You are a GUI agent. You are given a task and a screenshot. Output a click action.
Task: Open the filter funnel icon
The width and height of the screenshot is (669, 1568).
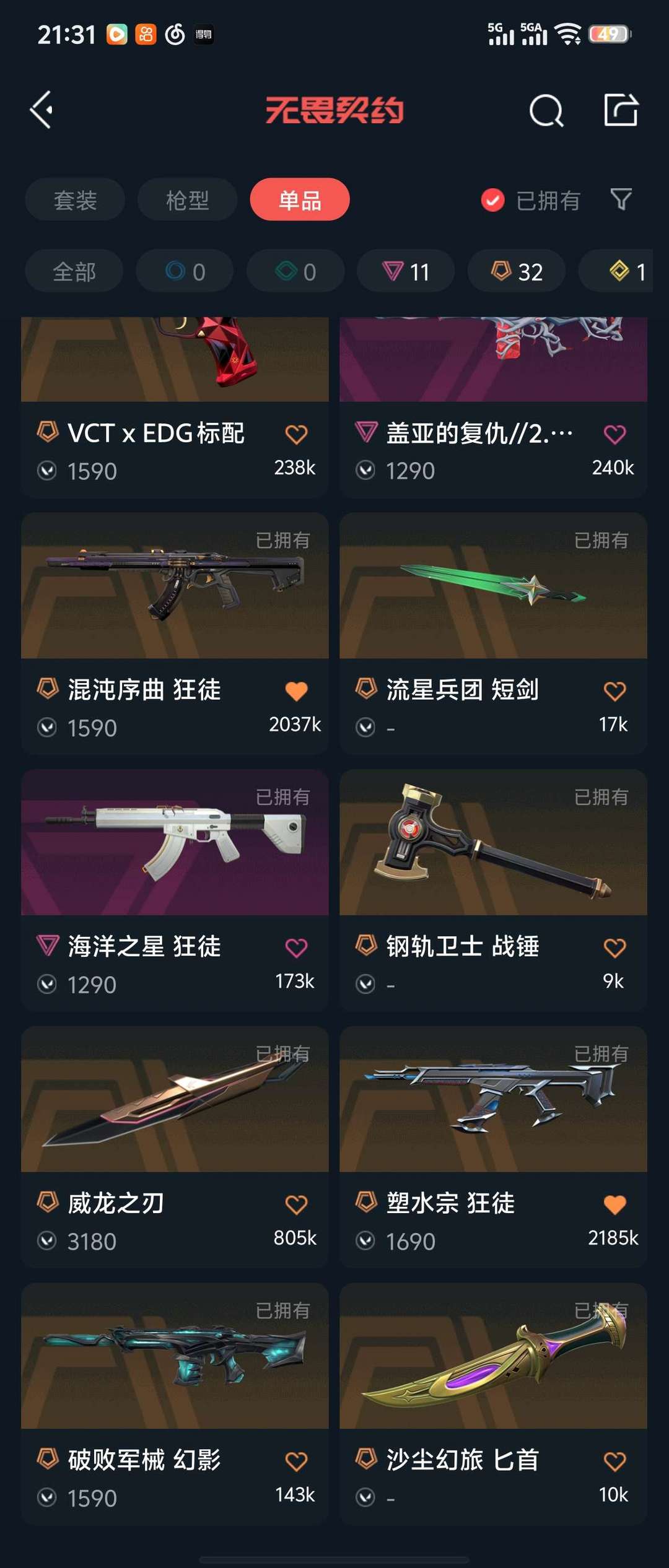click(x=621, y=199)
